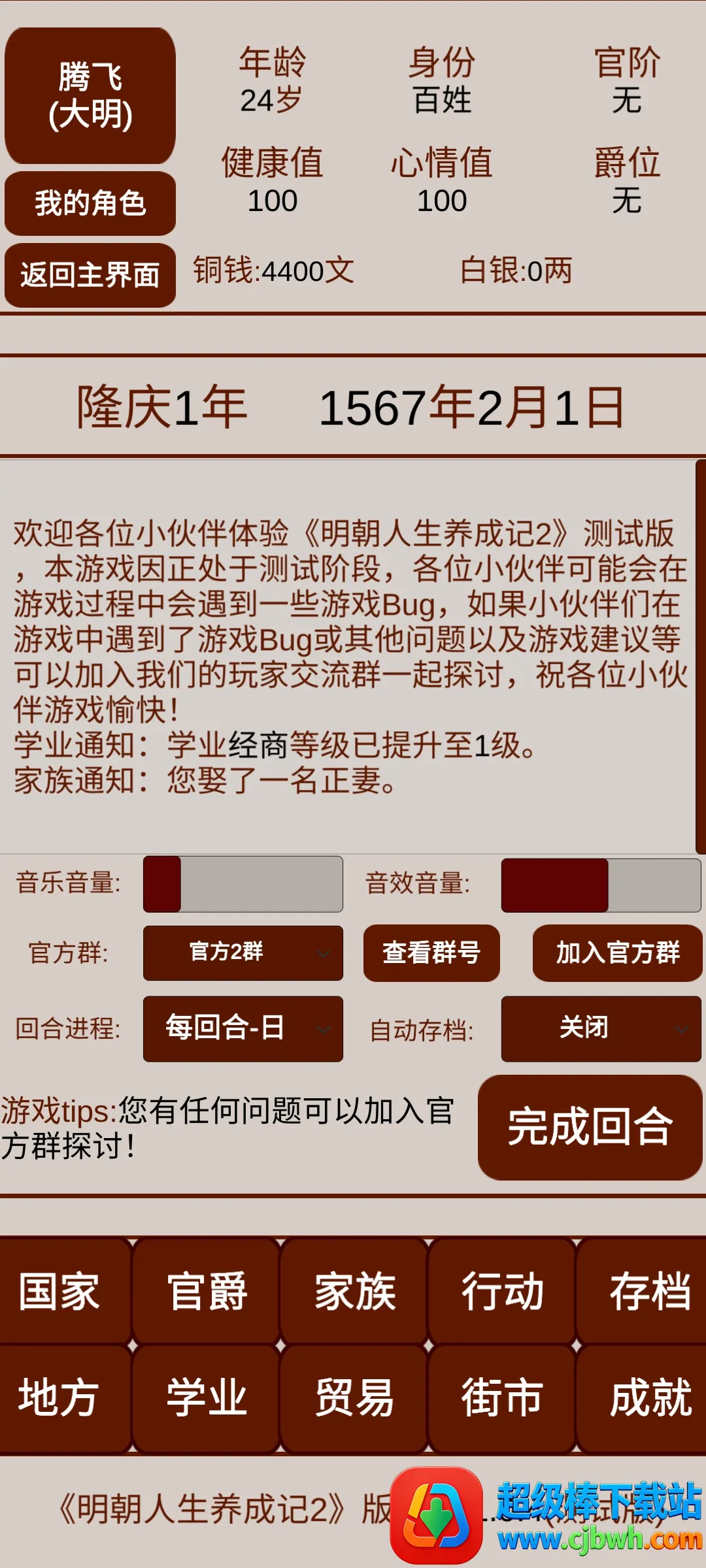The width and height of the screenshot is (706, 1568).
Task: Open the 学业 studies menu
Action: pyautogui.click(x=207, y=1397)
